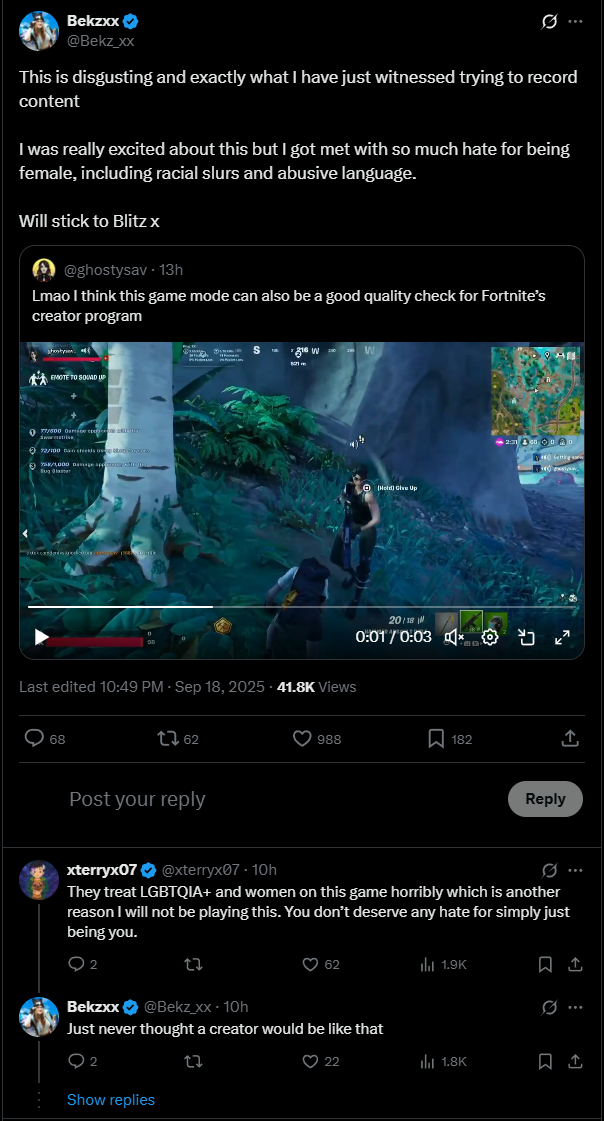Play the quoted Fortnite video
The height and width of the screenshot is (1121, 604).
pos(42,637)
